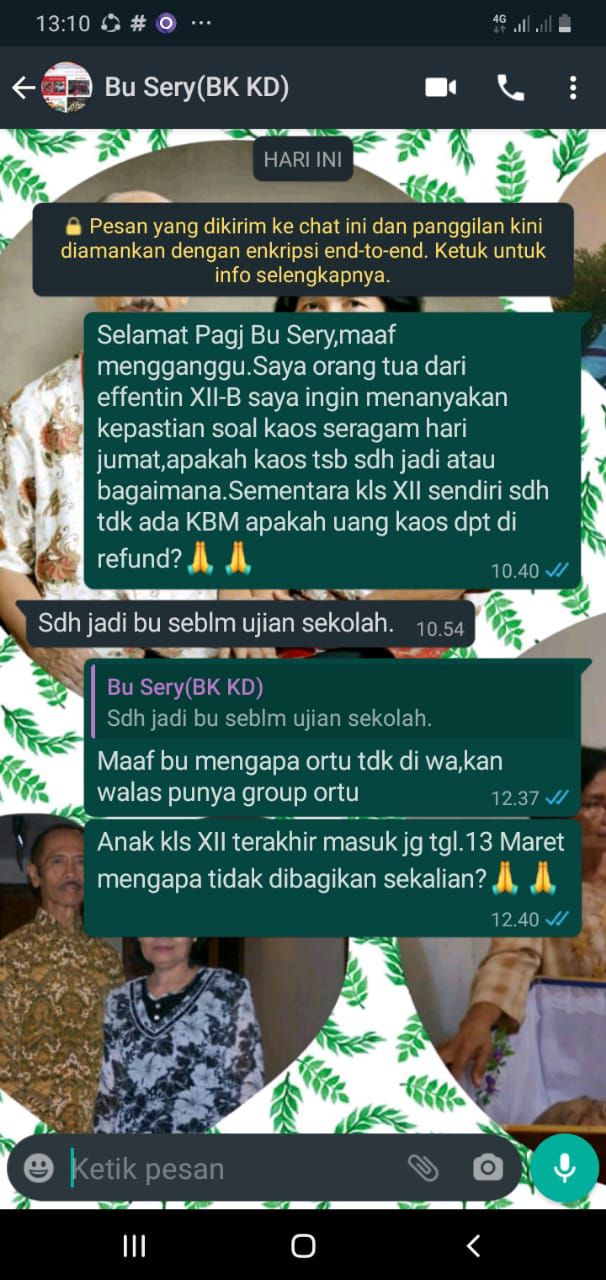Show recent apps
606x1280 pixels.
[134, 1245]
